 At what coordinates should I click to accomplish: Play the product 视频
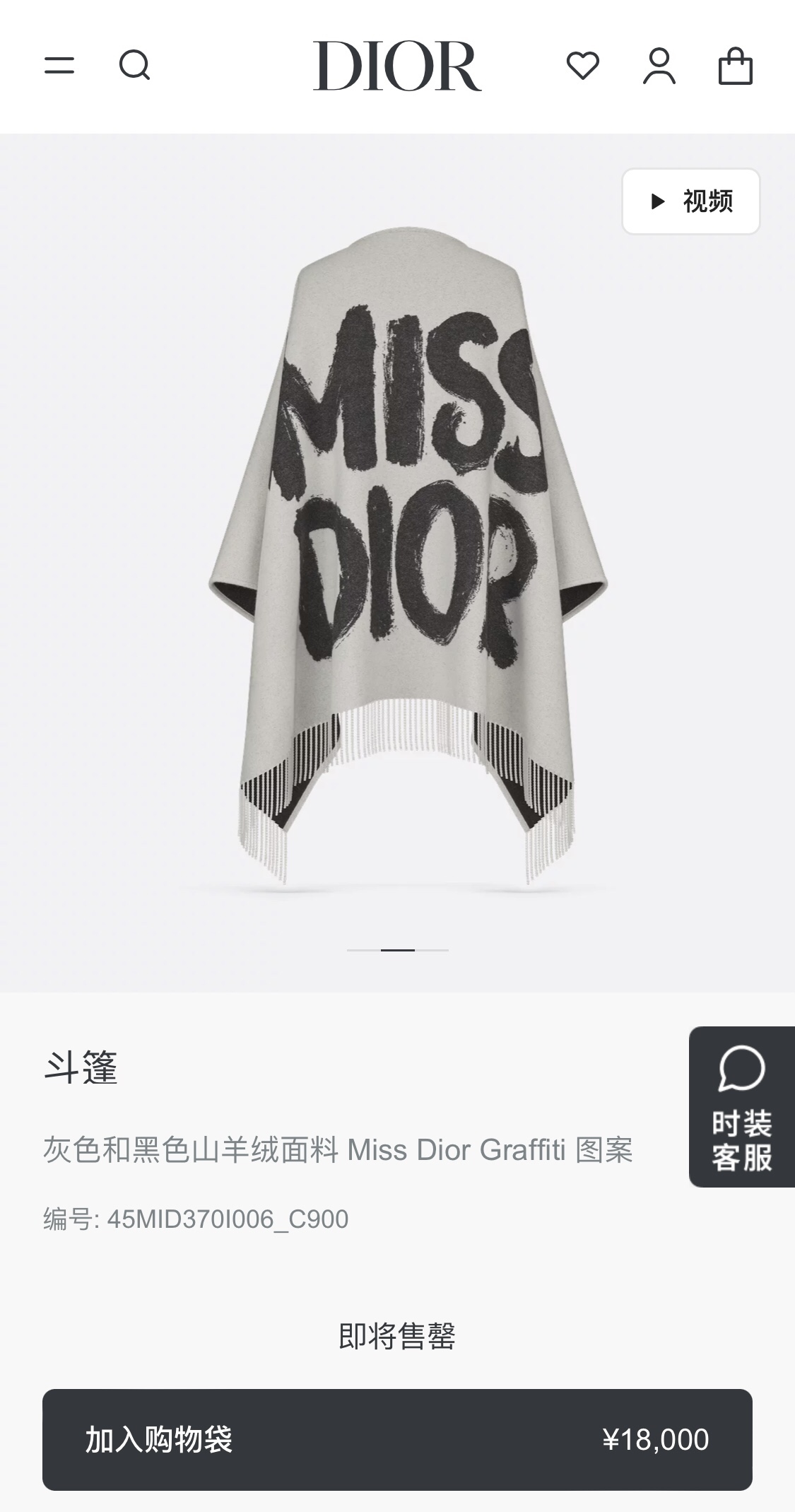tap(690, 201)
